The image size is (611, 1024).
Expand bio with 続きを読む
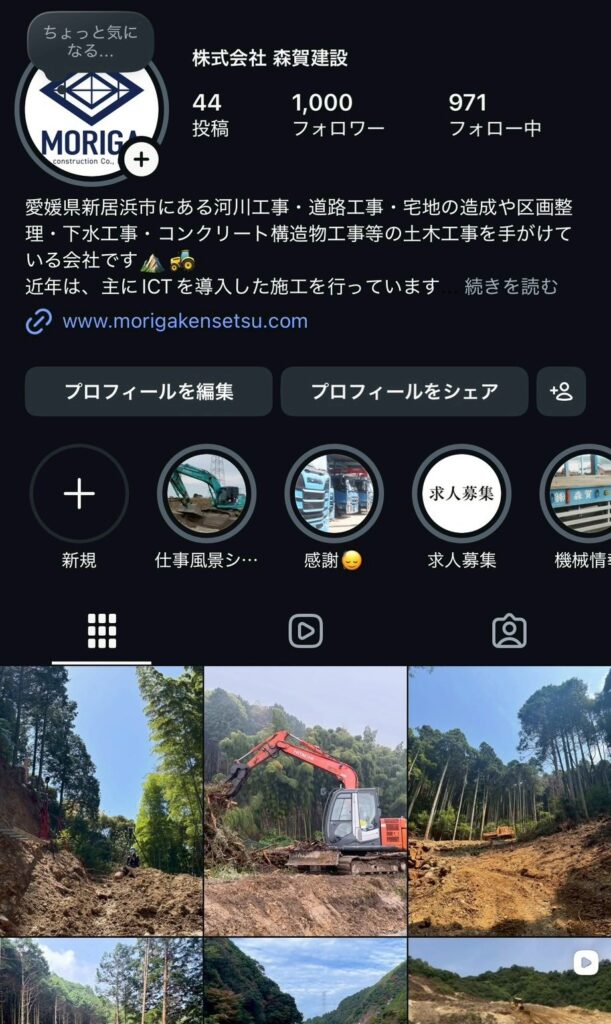click(x=511, y=287)
